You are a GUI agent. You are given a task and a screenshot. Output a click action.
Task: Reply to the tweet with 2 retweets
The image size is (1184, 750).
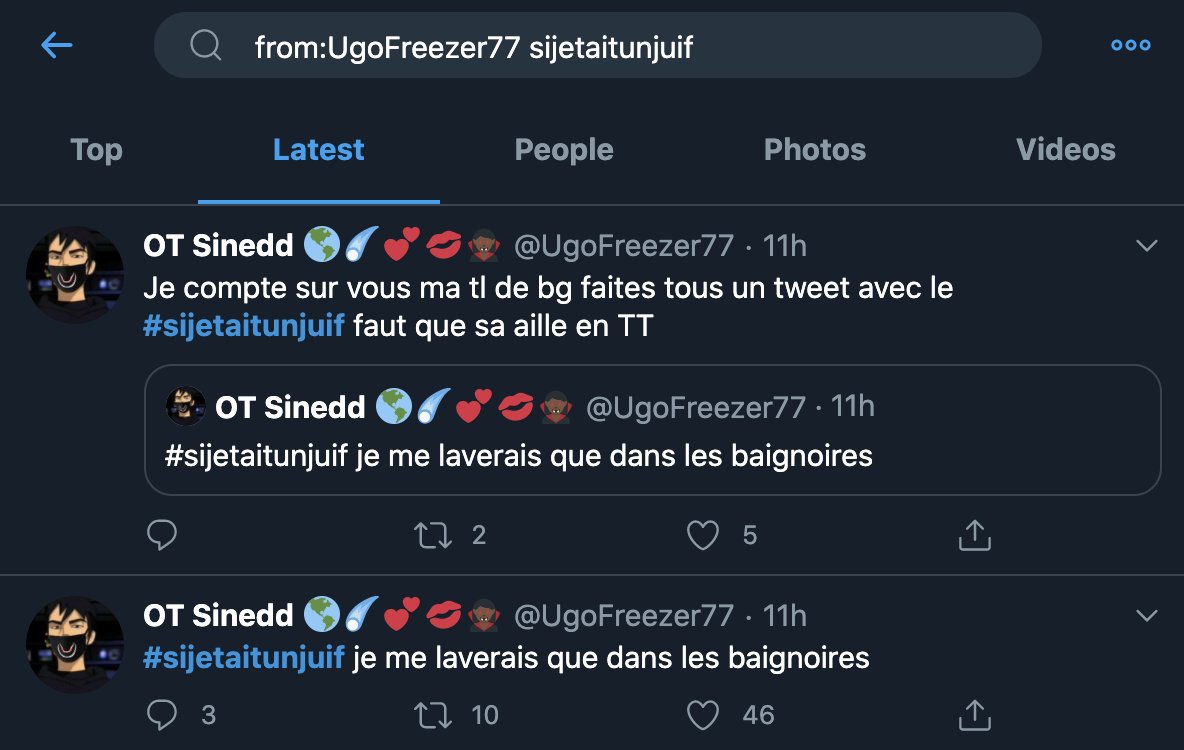[x=162, y=536]
